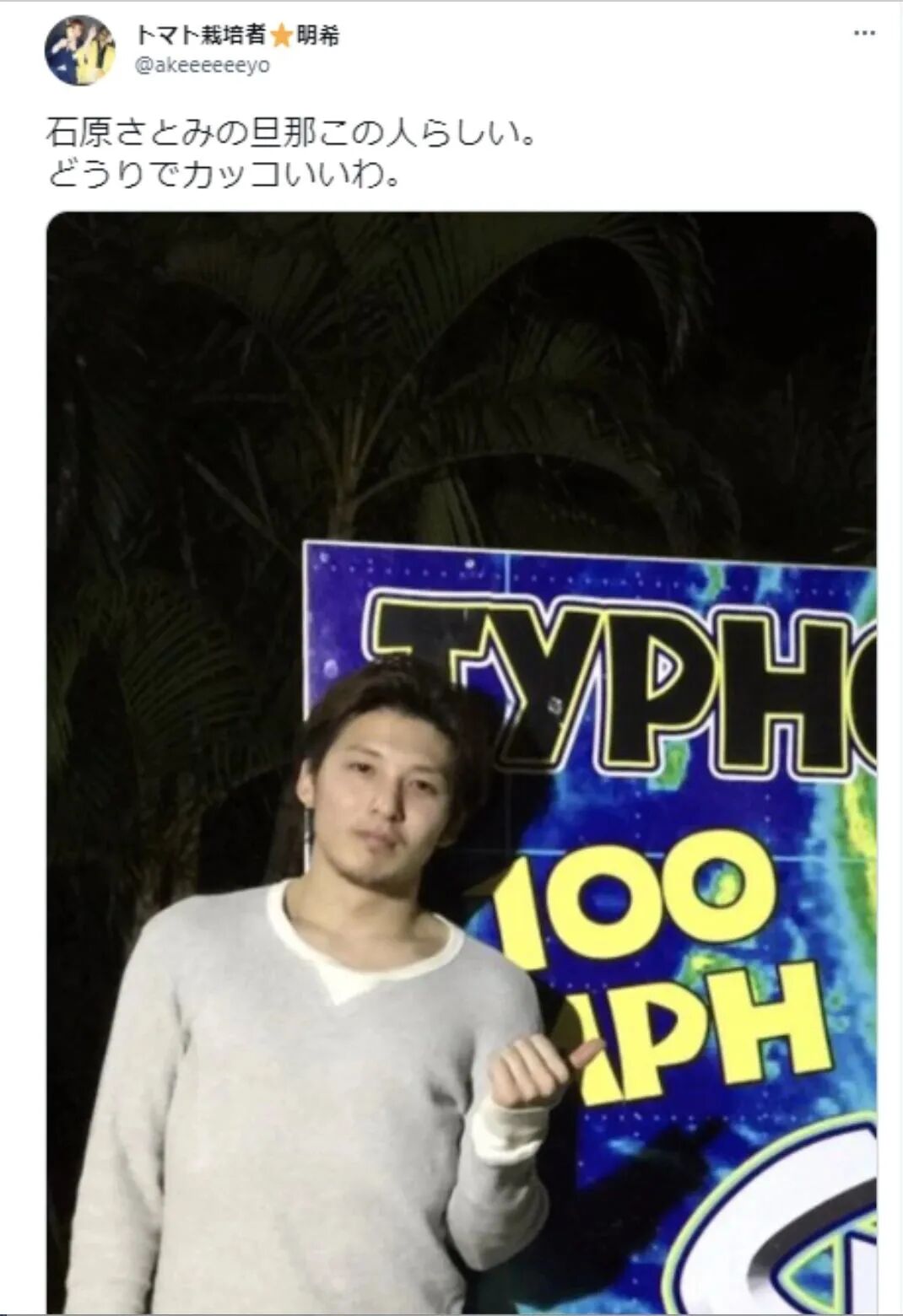Open the @akeeeeeeyo profile handle
903x1316 pixels.
point(203,66)
